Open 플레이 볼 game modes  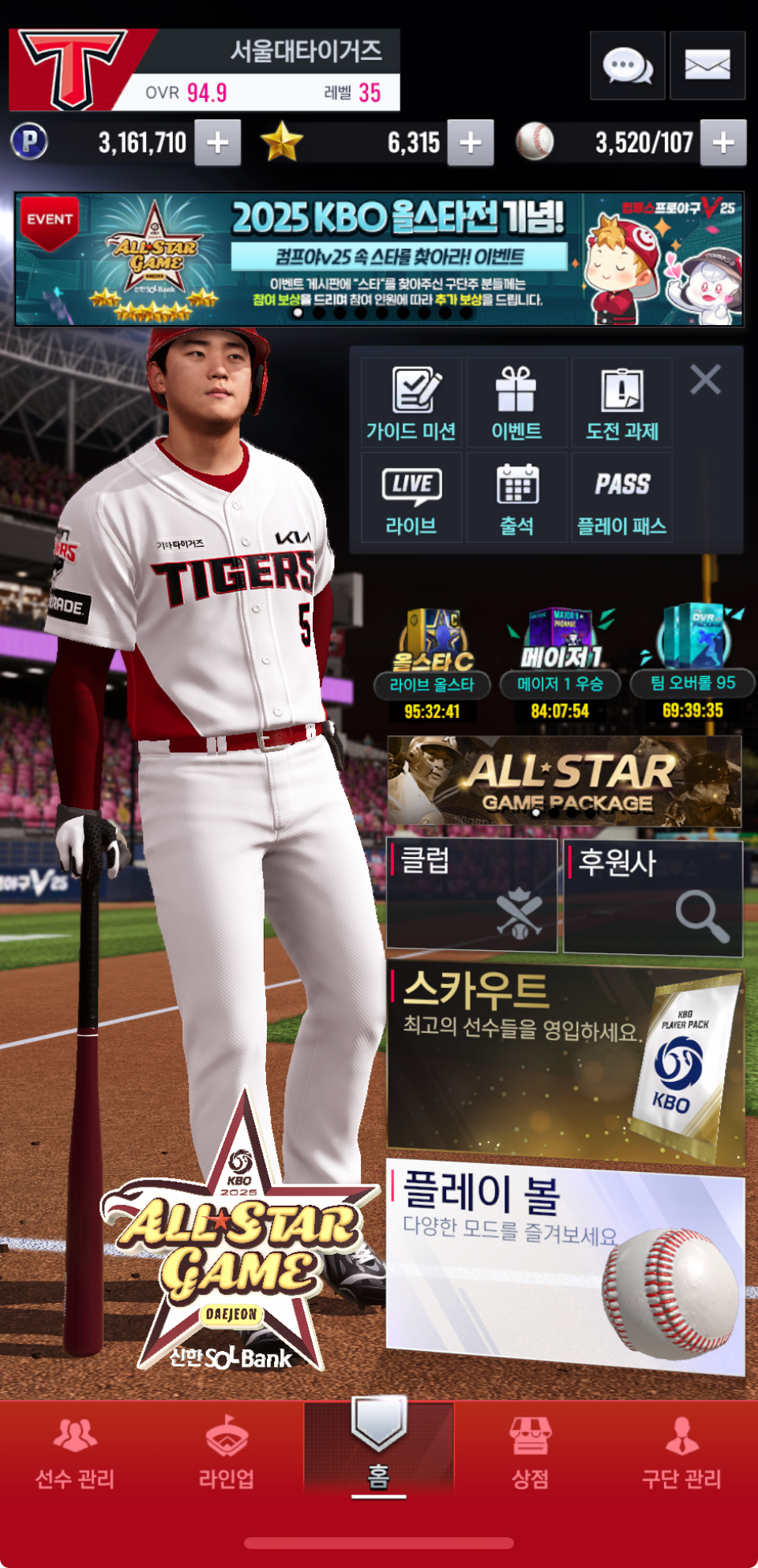click(x=565, y=1267)
